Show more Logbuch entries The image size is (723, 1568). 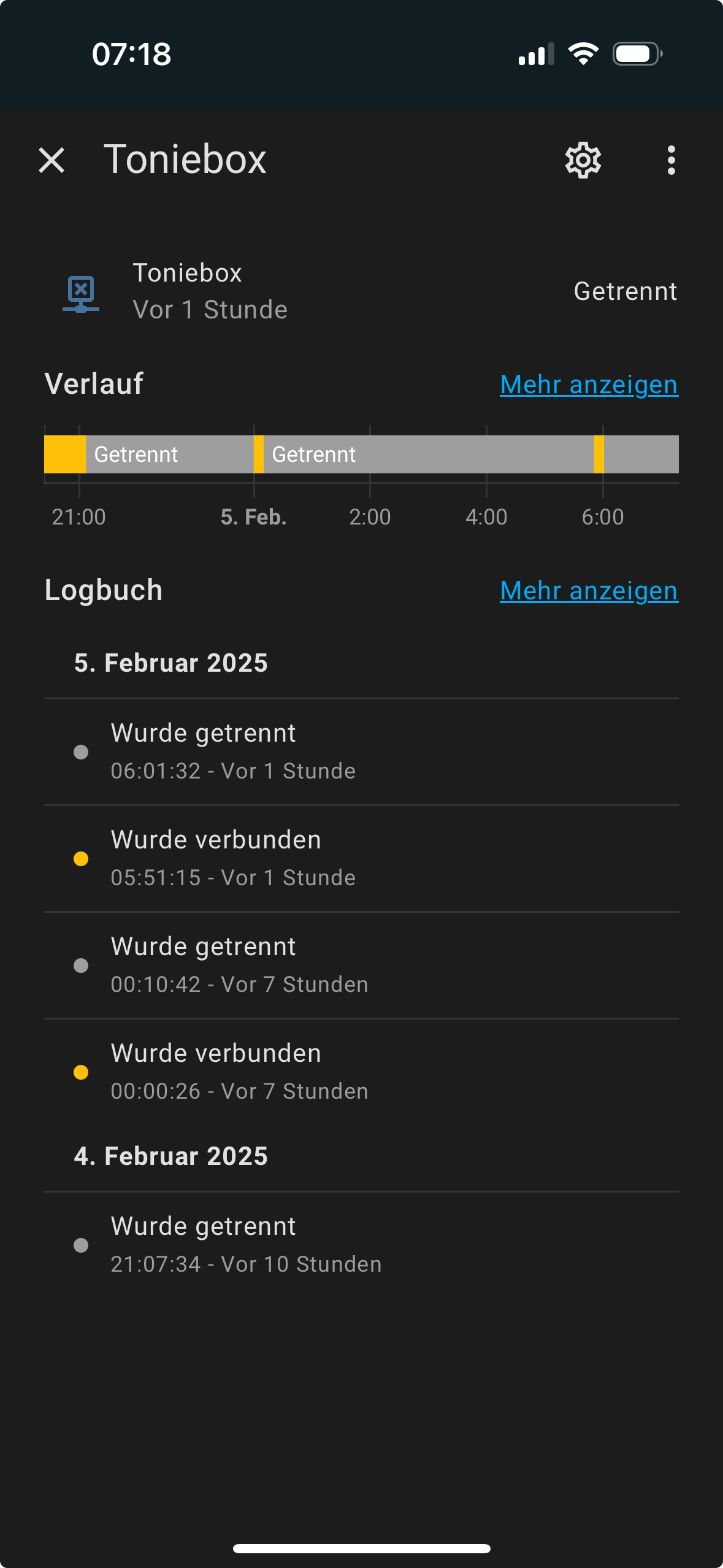click(x=589, y=591)
